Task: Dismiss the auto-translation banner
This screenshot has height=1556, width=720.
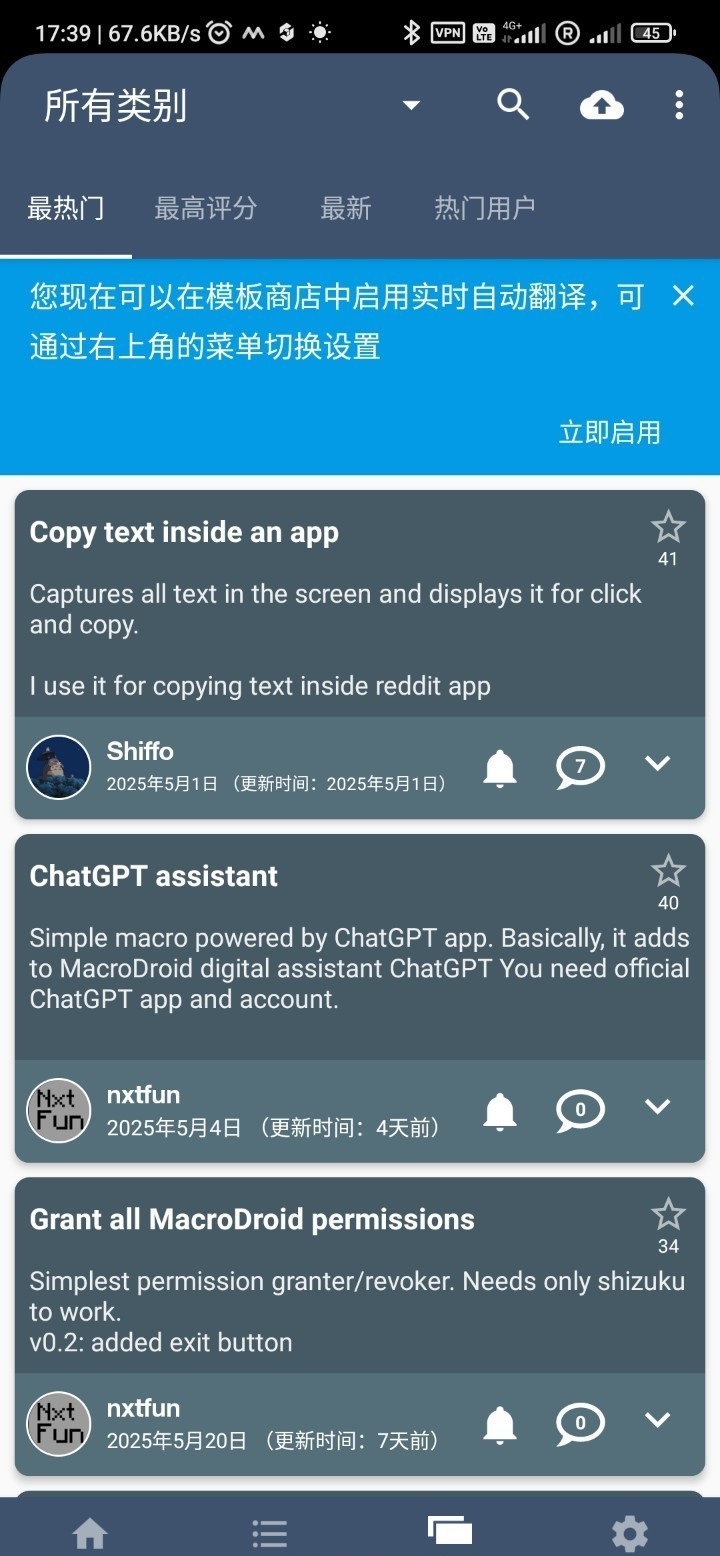Action: (683, 296)
